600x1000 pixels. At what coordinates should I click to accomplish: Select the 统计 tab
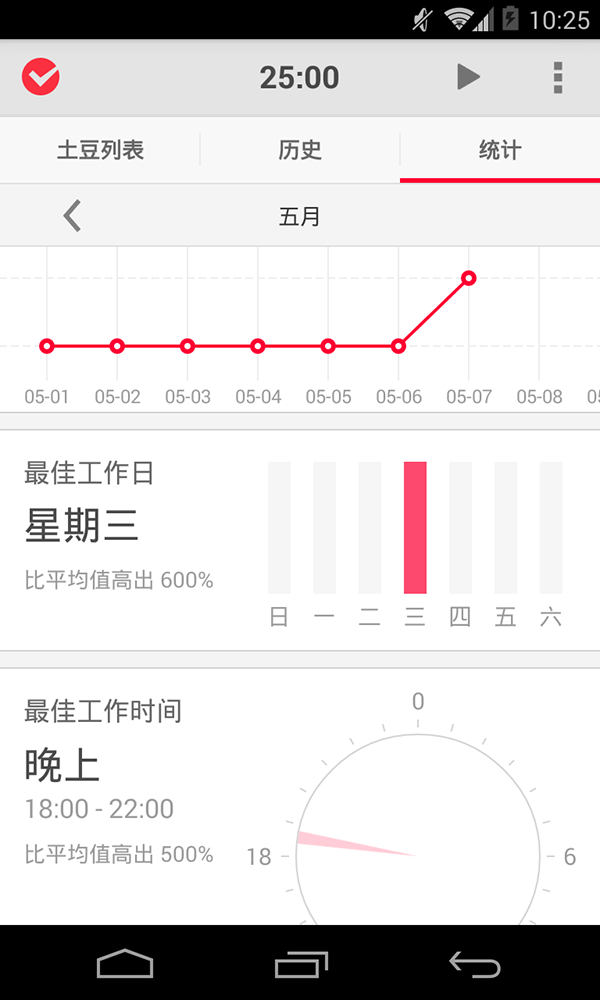click(x=499, y=151)
